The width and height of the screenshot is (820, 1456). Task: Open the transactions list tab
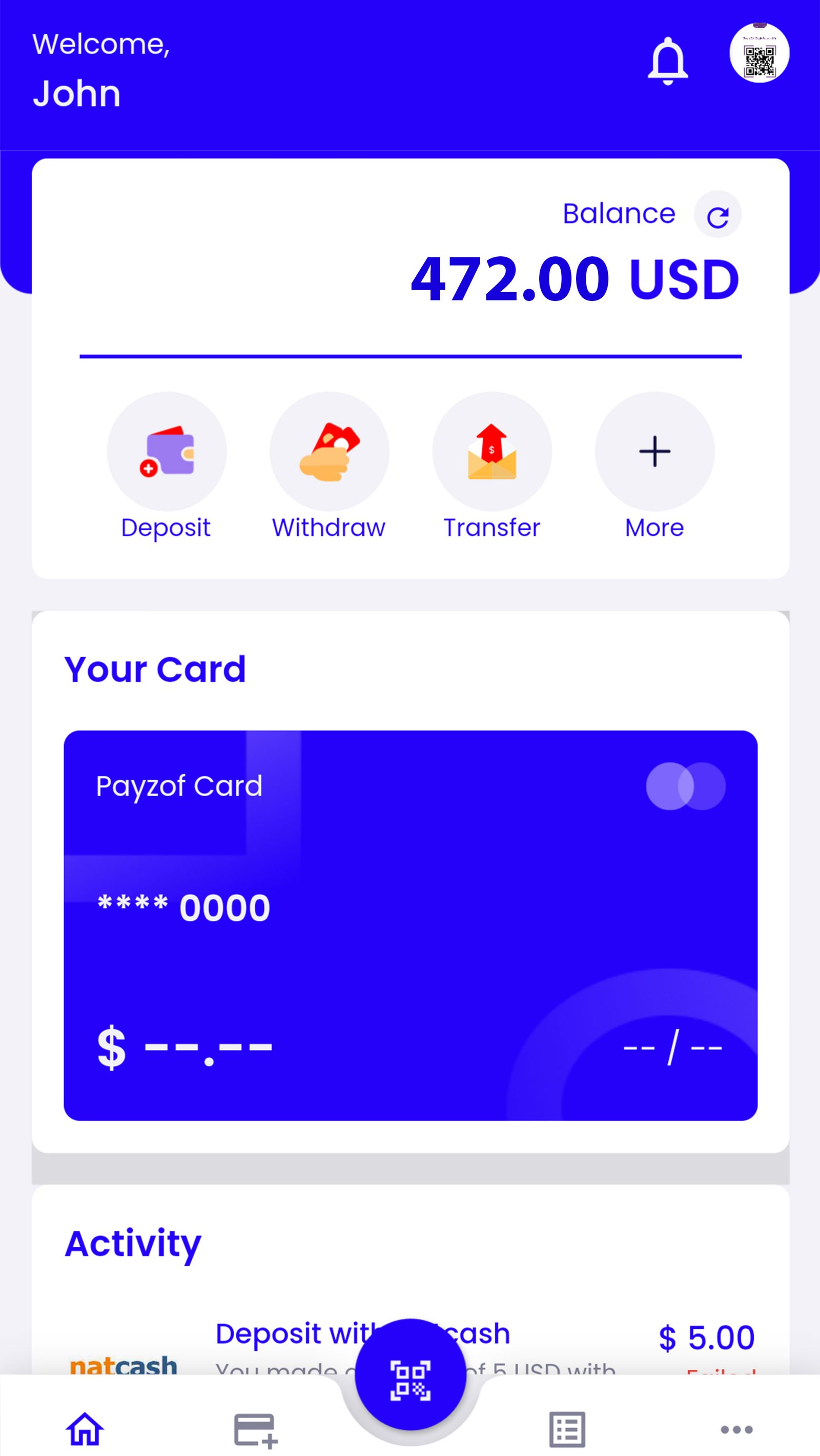coord(567,1430)
